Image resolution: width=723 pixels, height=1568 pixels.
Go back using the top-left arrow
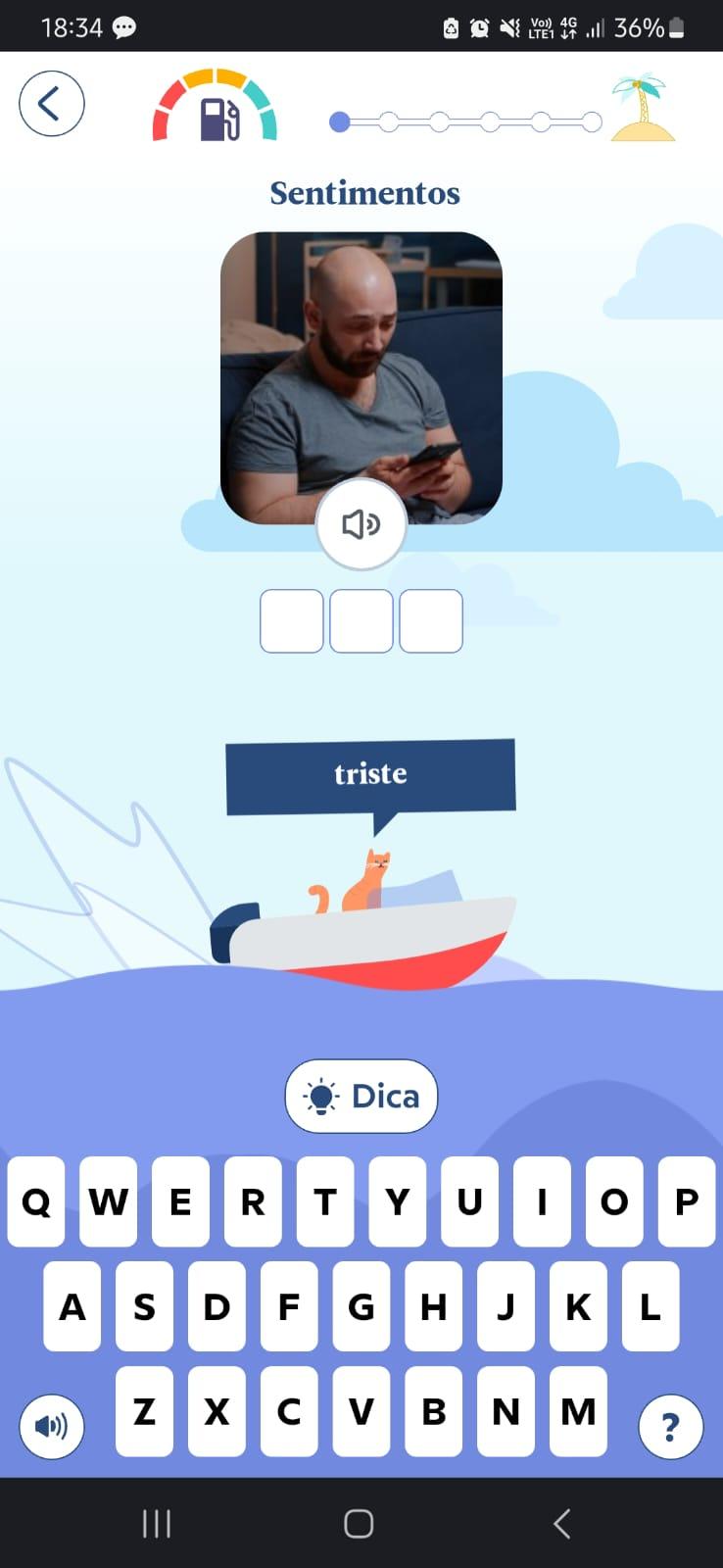point(51,104)
